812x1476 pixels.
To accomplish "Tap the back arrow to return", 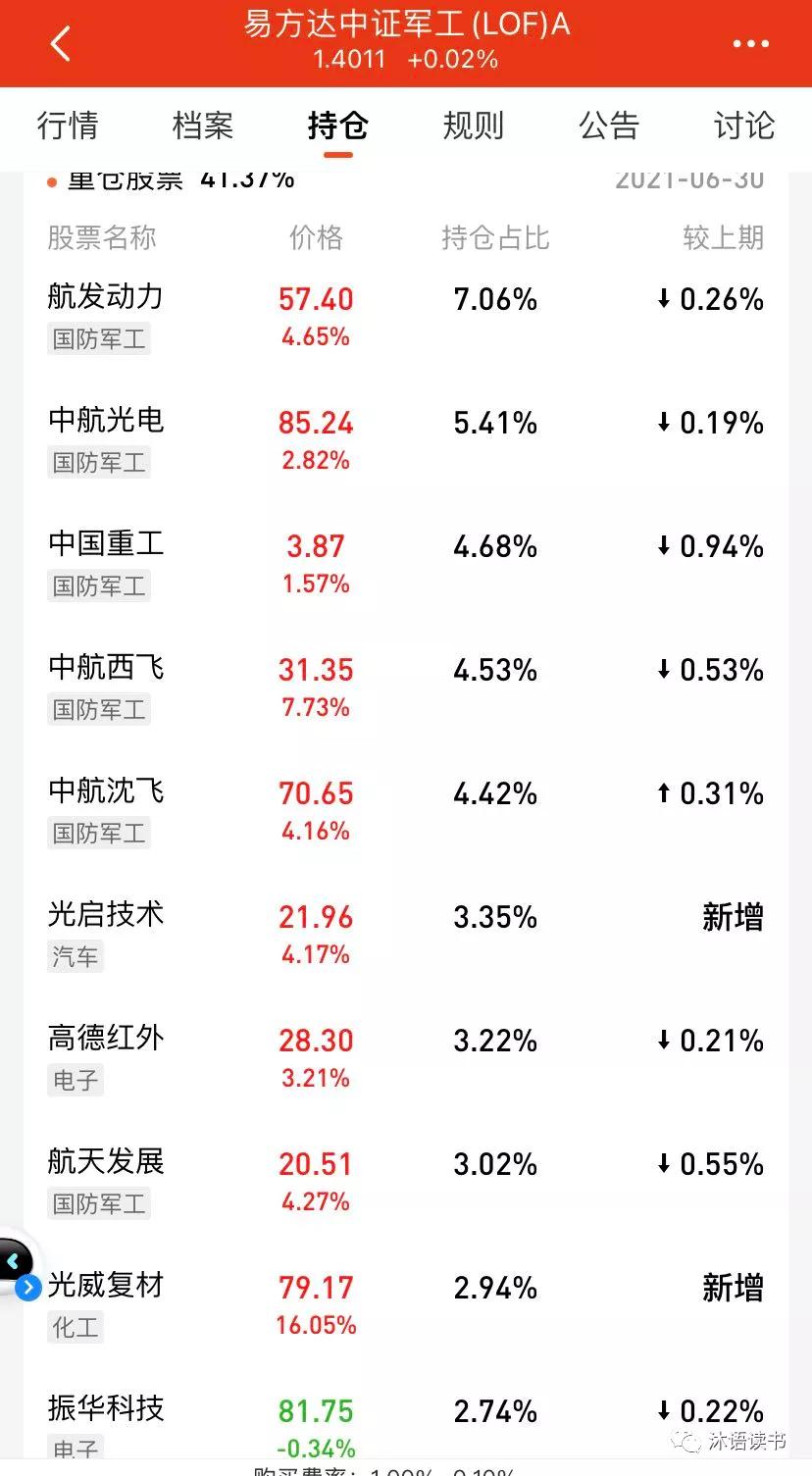I will point(61,43).
